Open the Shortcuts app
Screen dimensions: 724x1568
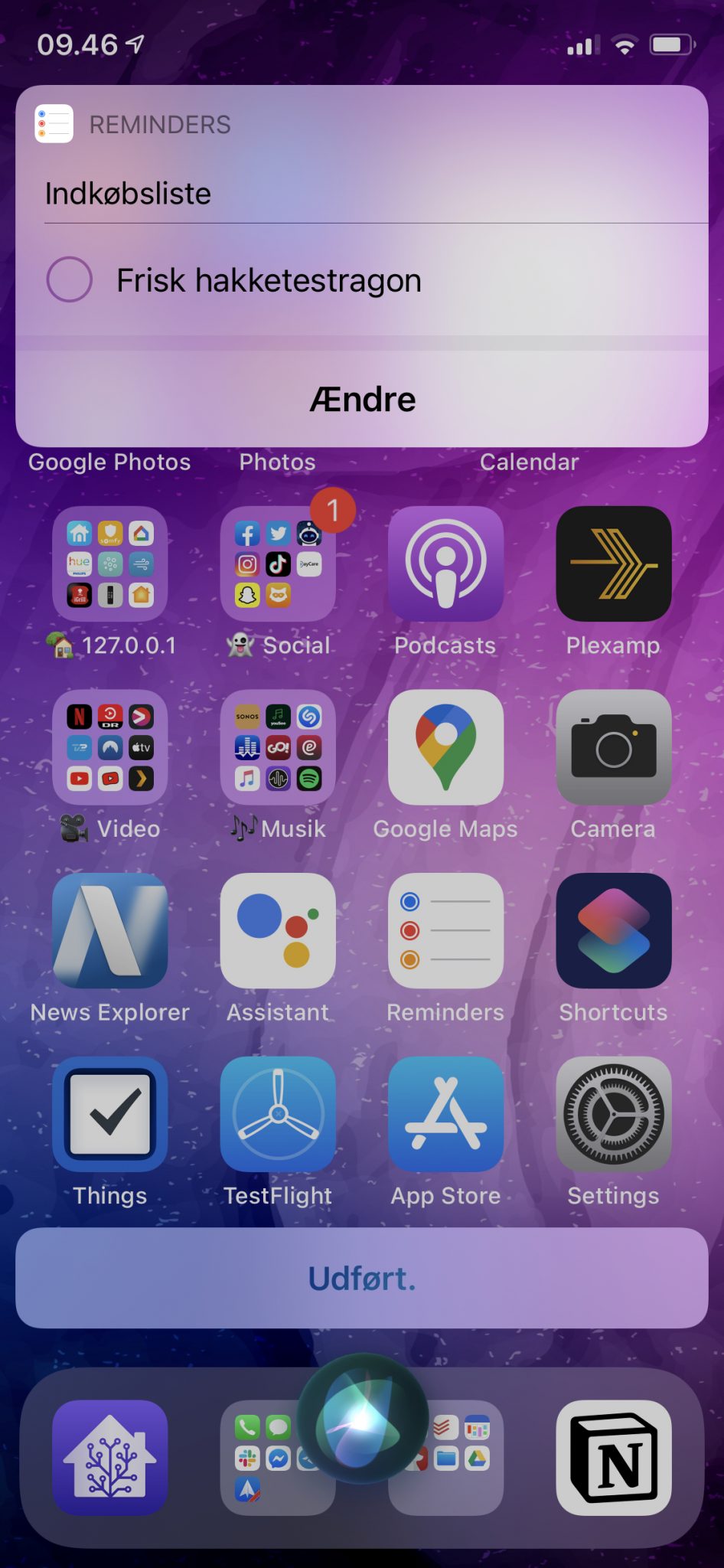click(x=614, y=930)
